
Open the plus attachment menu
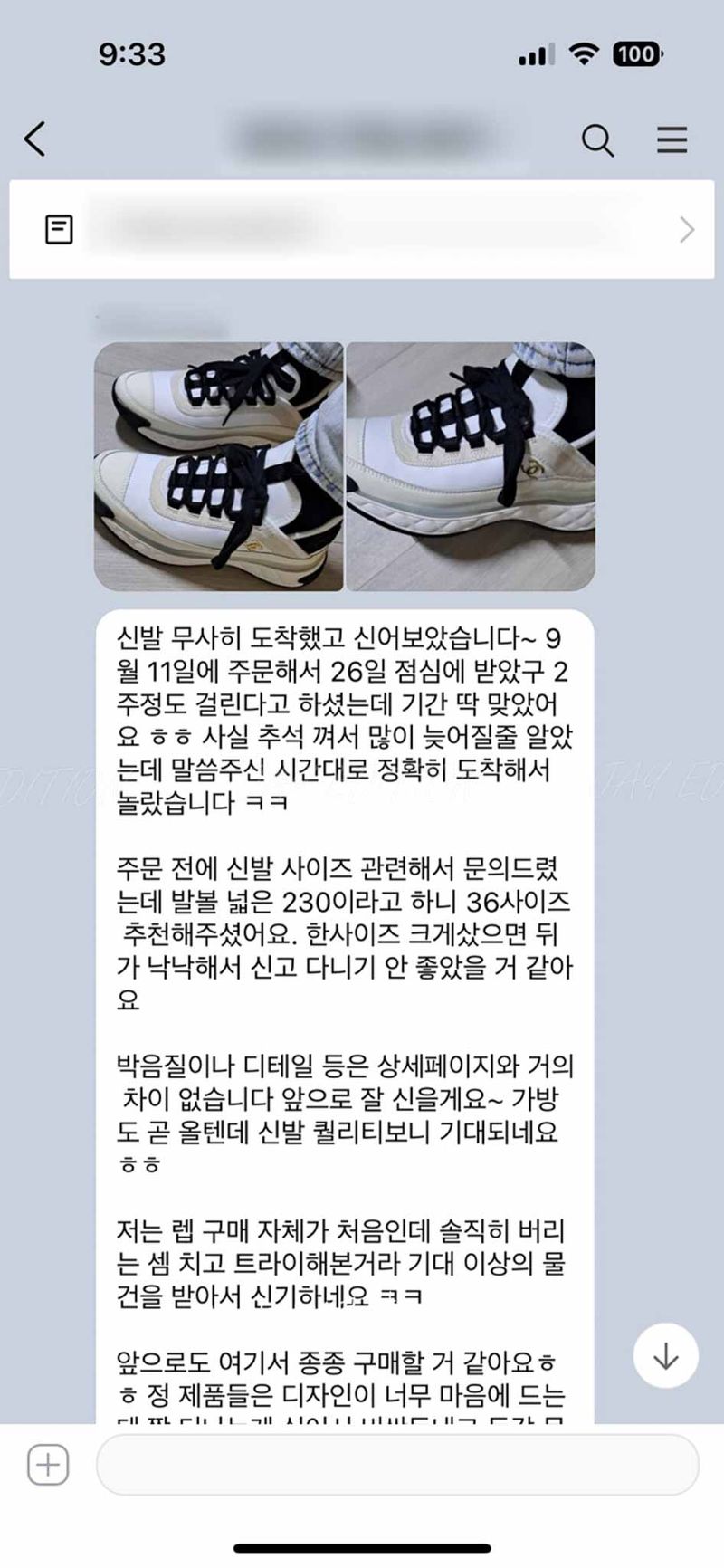coord(48,1464)
